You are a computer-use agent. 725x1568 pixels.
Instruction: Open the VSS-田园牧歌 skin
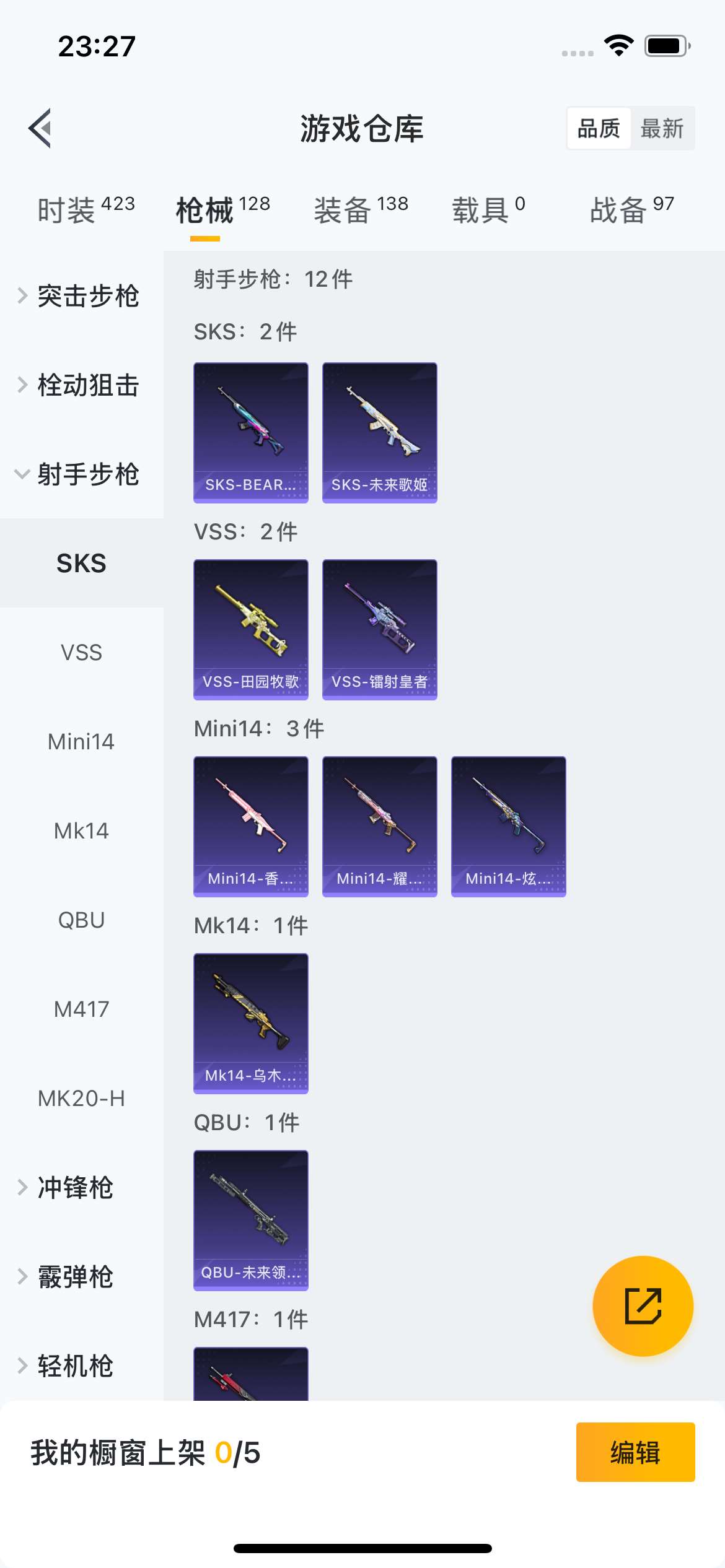point(251,629)
